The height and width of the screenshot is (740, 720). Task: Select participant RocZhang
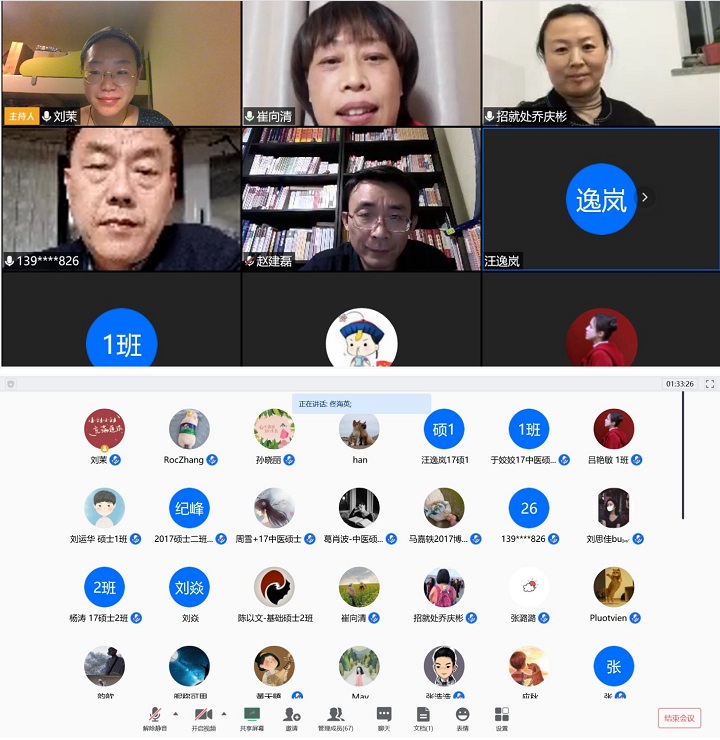(x=189, y=429)
